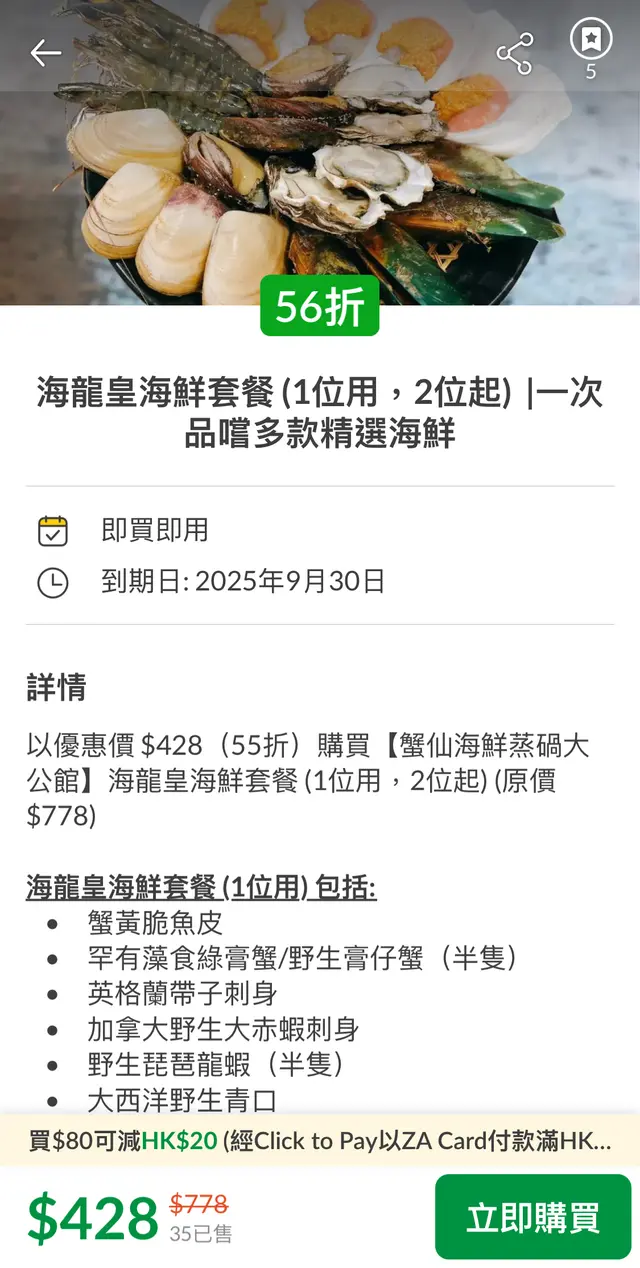This screenshot has width=640, height=1268.
Task: Tap the 立即購買 buy now button
Action: tap(533, 1217)
